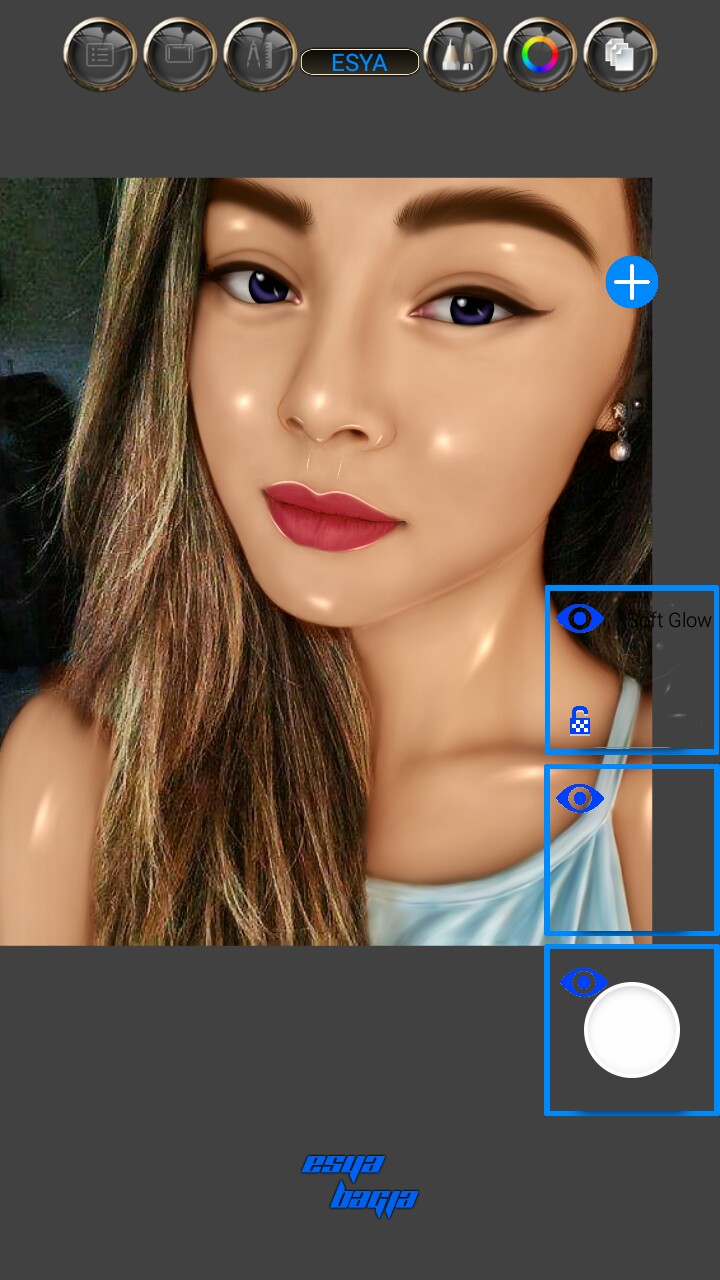Switch to the middle layer panel
The image size is (720, 1280).
click(631, 850)
